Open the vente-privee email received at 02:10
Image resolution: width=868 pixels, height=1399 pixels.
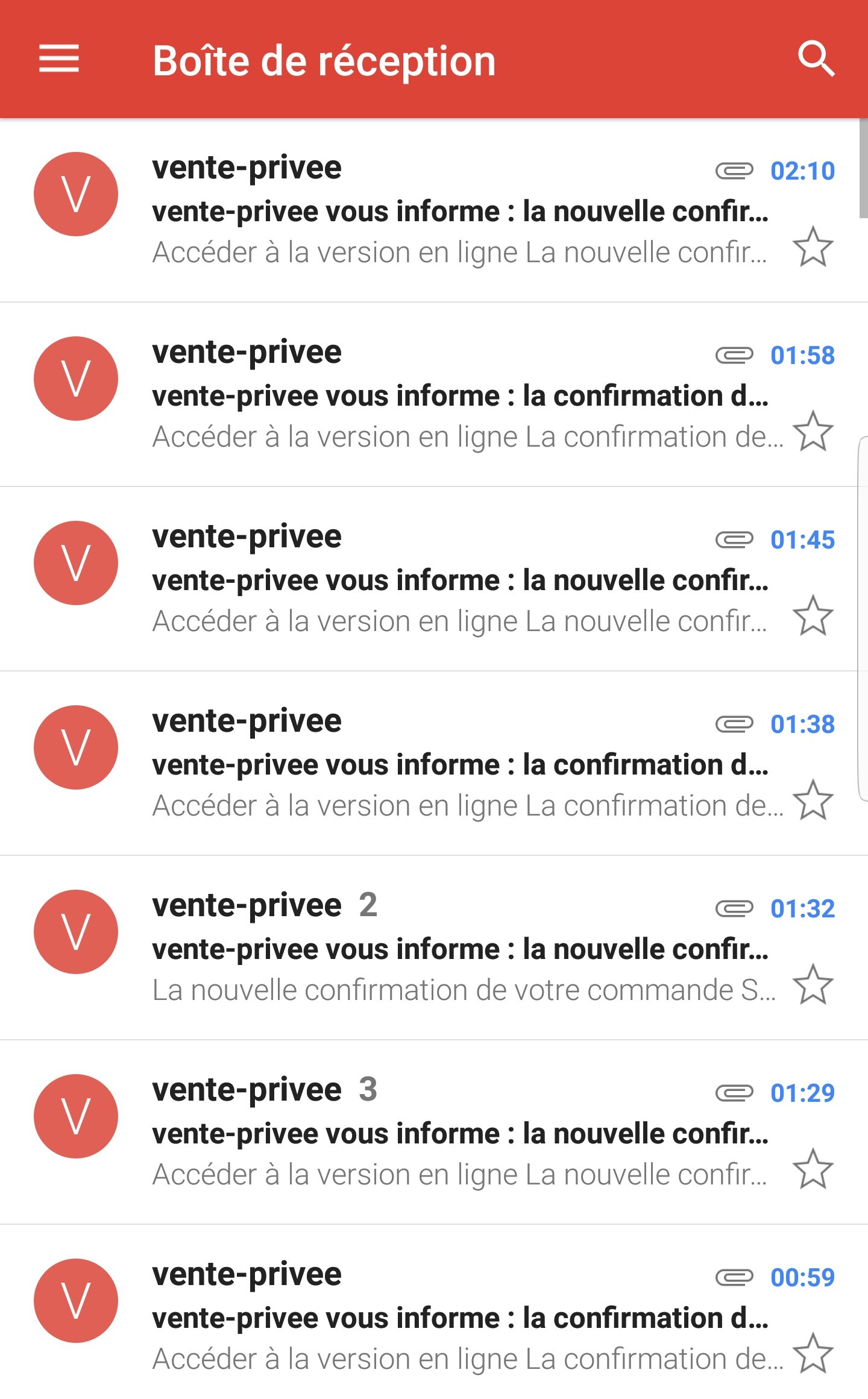pyautogui.click(x=458, y=211)
